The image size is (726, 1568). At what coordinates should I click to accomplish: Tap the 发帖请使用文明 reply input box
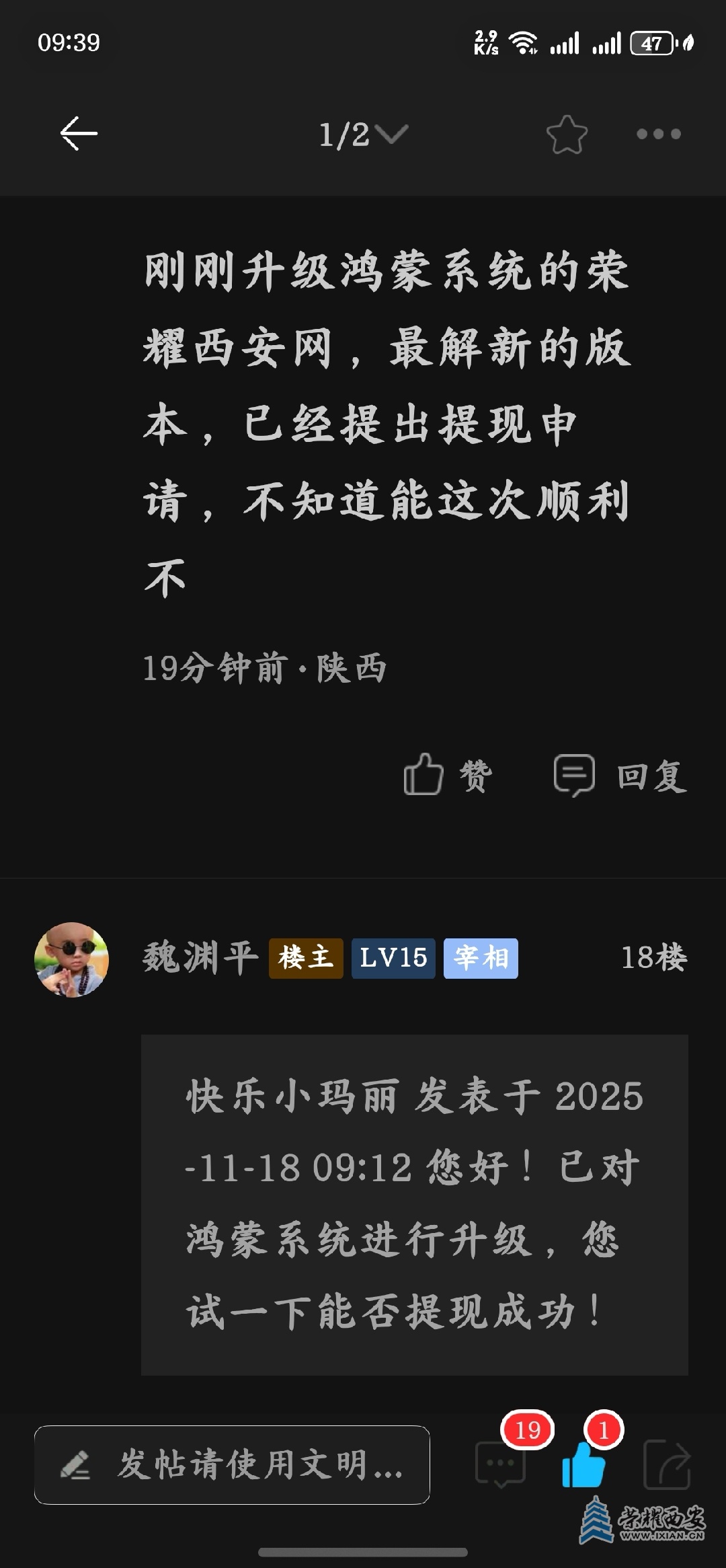[x=232, y=1464]
